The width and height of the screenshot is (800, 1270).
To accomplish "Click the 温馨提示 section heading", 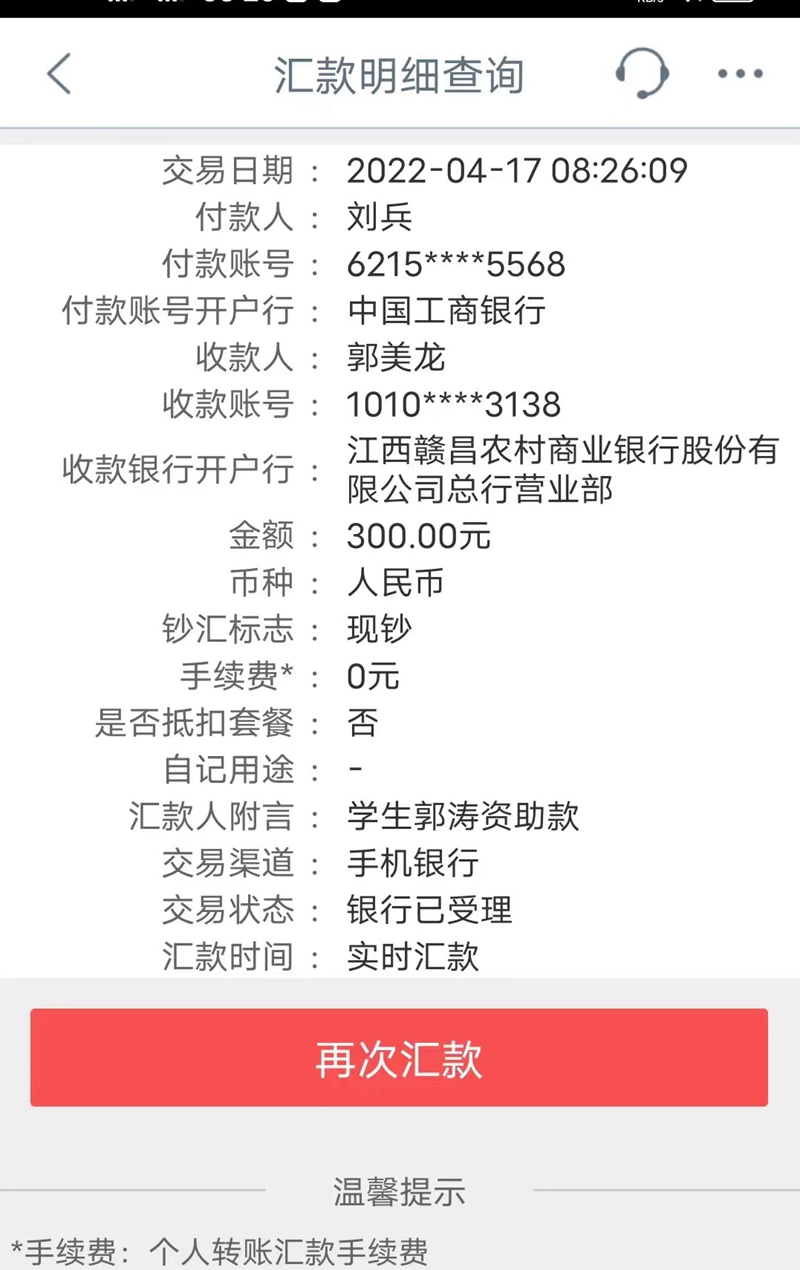I will click(x=400, y=1194).
